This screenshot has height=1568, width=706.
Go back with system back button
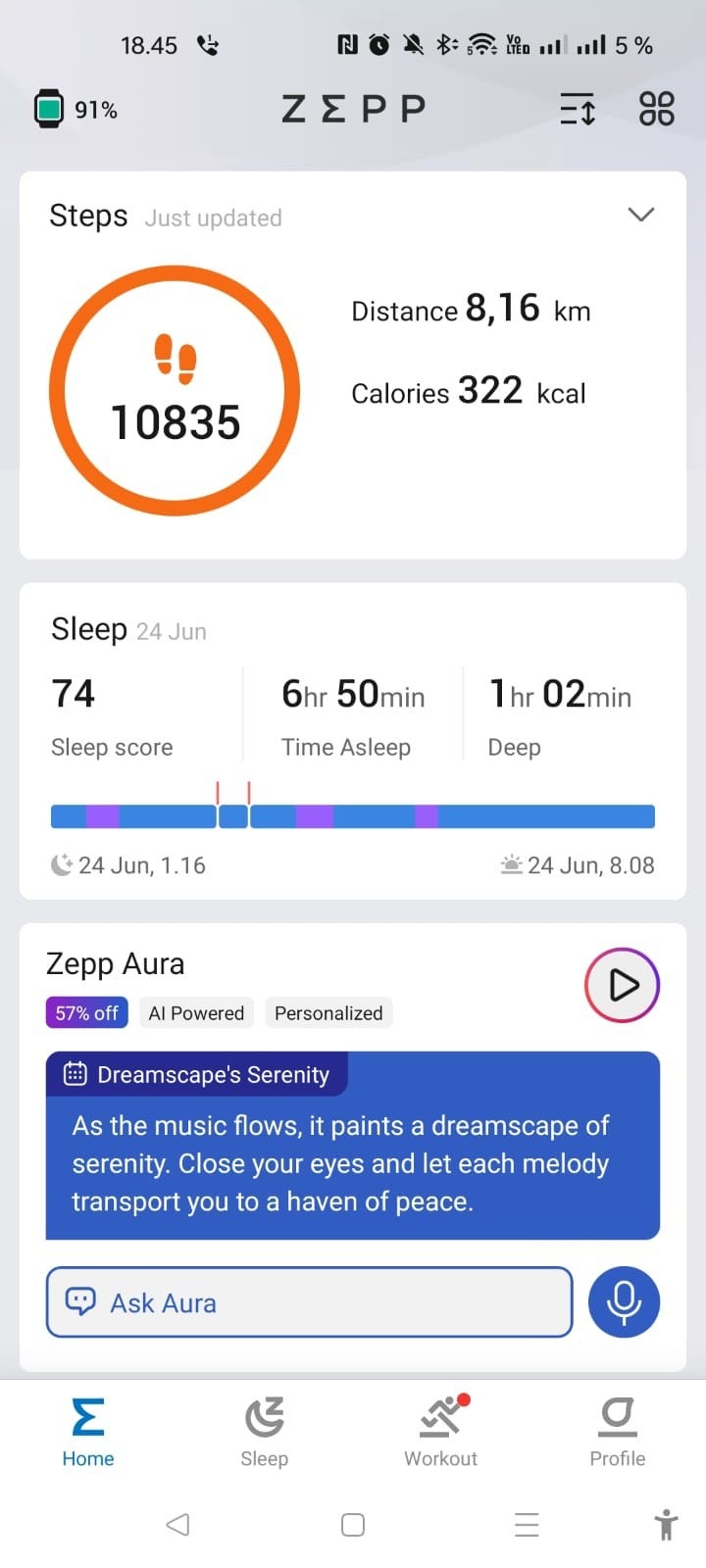click(x=177, y=1524)
